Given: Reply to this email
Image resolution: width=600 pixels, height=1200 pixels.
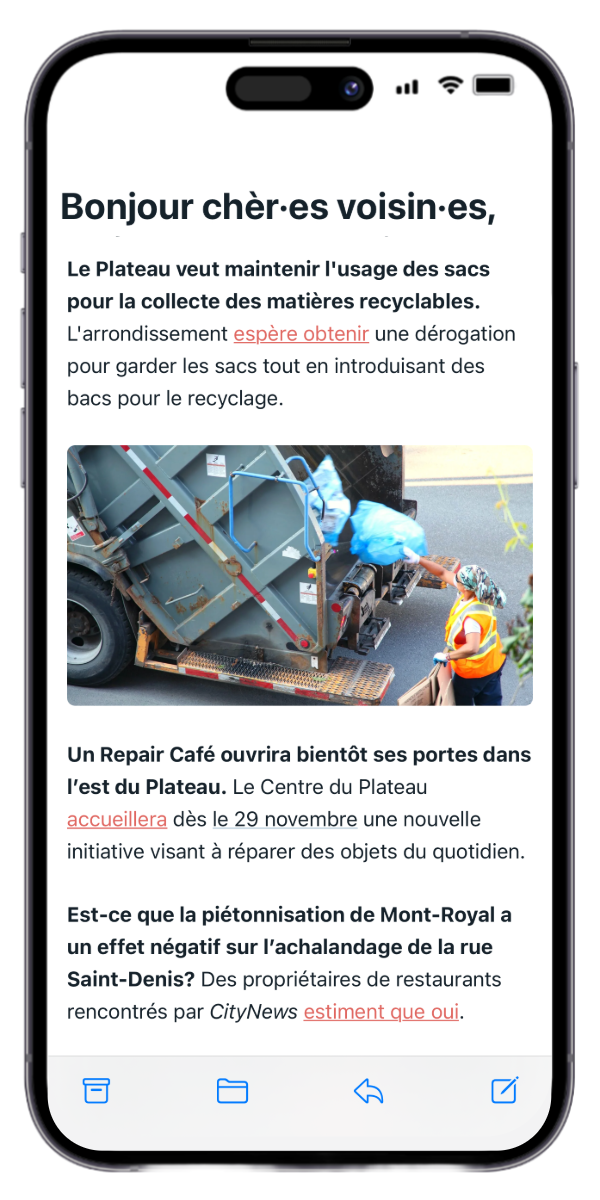Looking at the screenshot, I should pos(368,1090).
